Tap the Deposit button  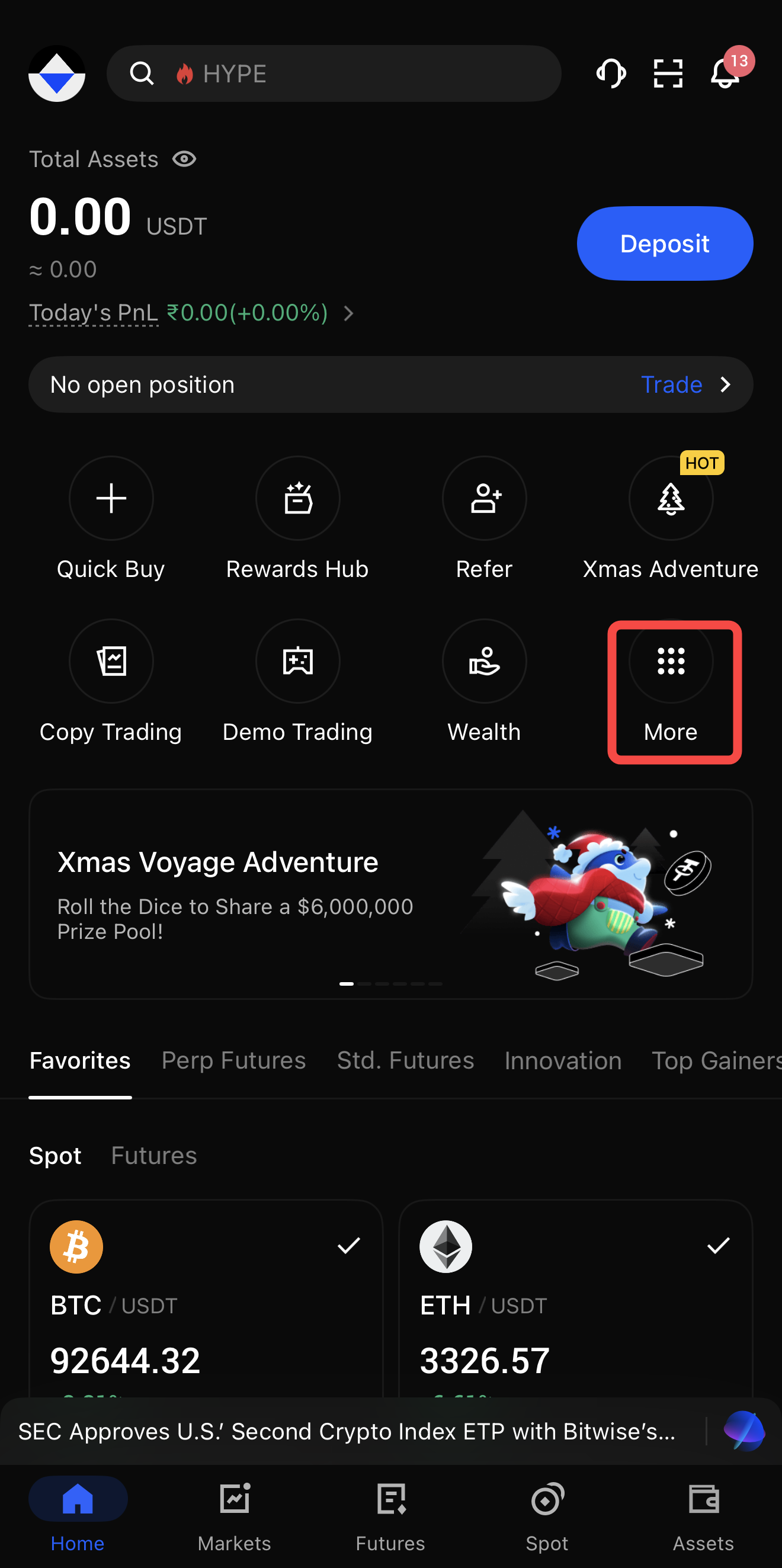[665, 243]
